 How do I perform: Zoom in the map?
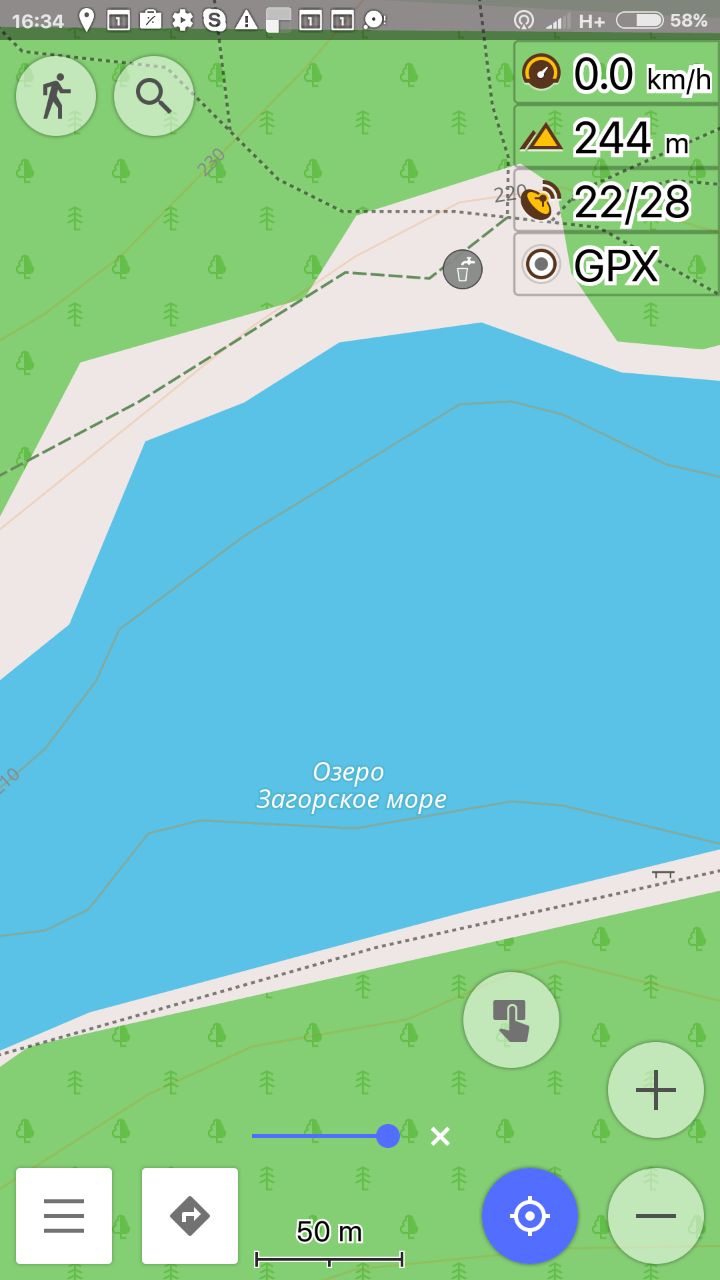pos(656,1090)
